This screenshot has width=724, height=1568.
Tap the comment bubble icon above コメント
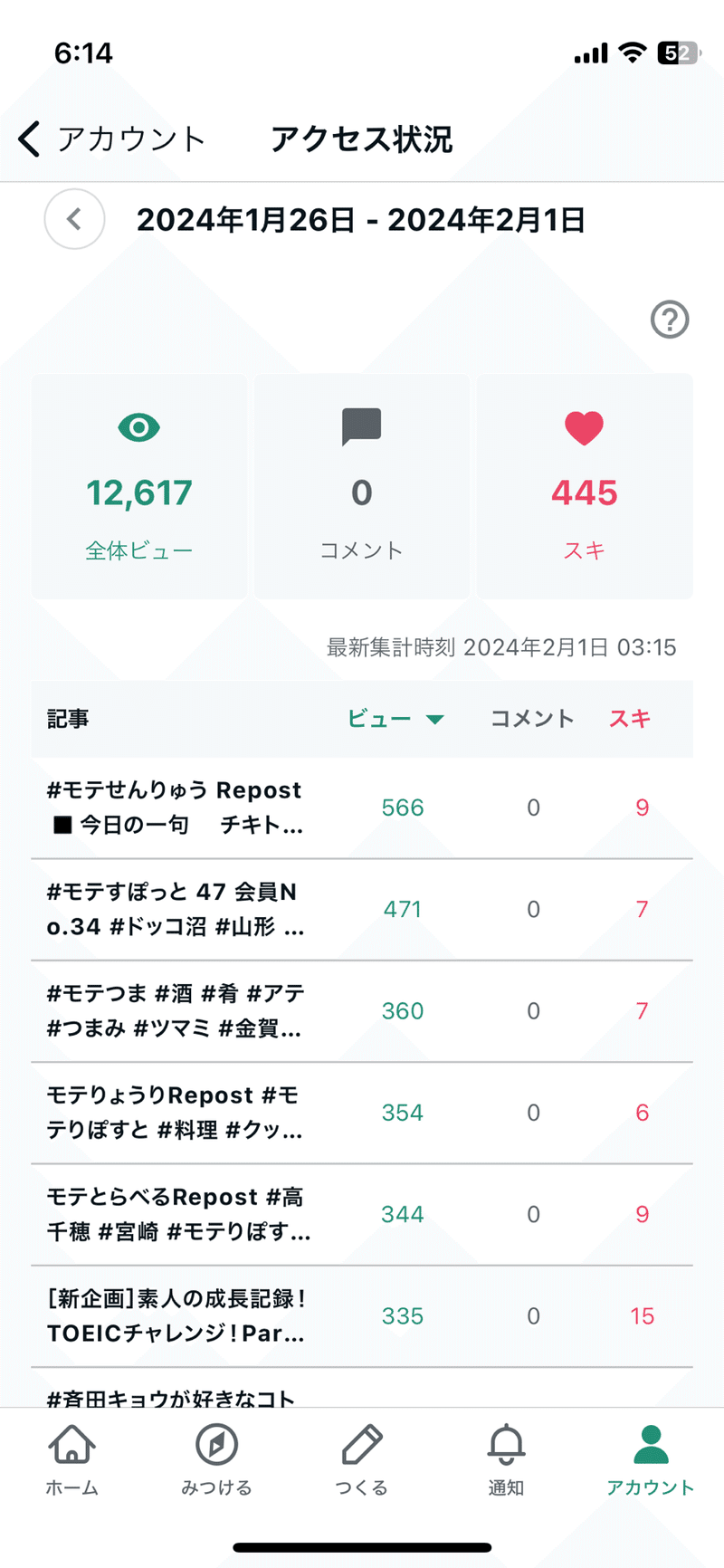point(361,427)
